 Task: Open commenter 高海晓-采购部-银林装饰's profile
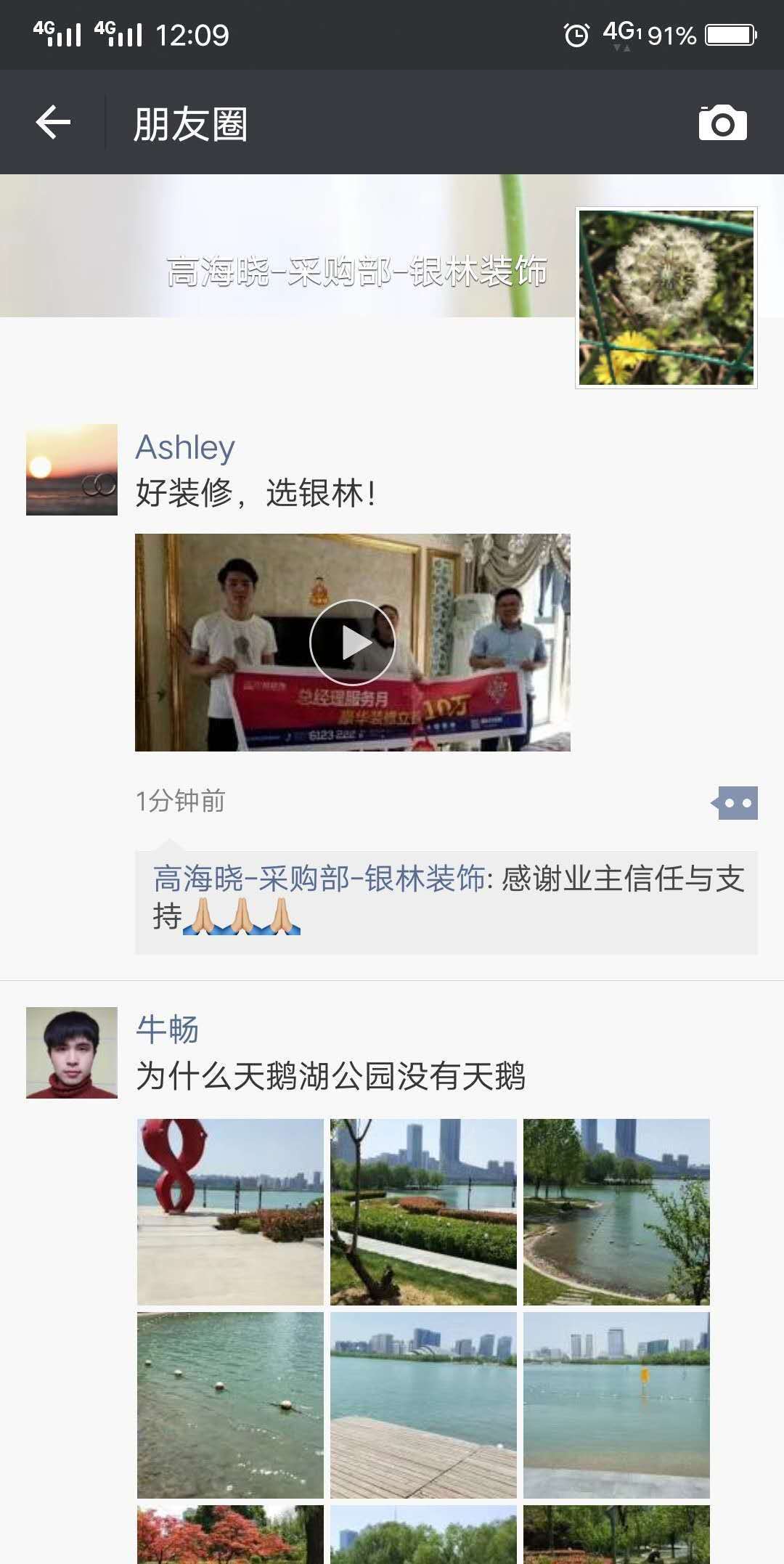point(319,879)
